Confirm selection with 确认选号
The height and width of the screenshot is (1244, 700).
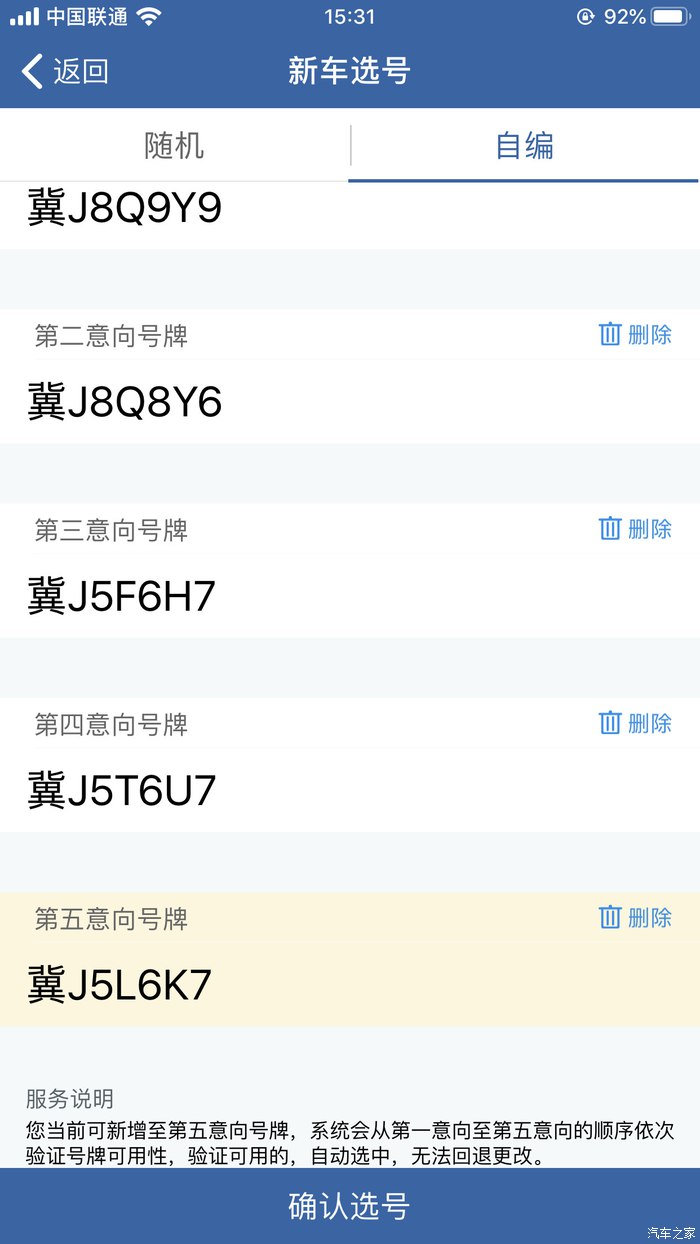coord(350,1206)
